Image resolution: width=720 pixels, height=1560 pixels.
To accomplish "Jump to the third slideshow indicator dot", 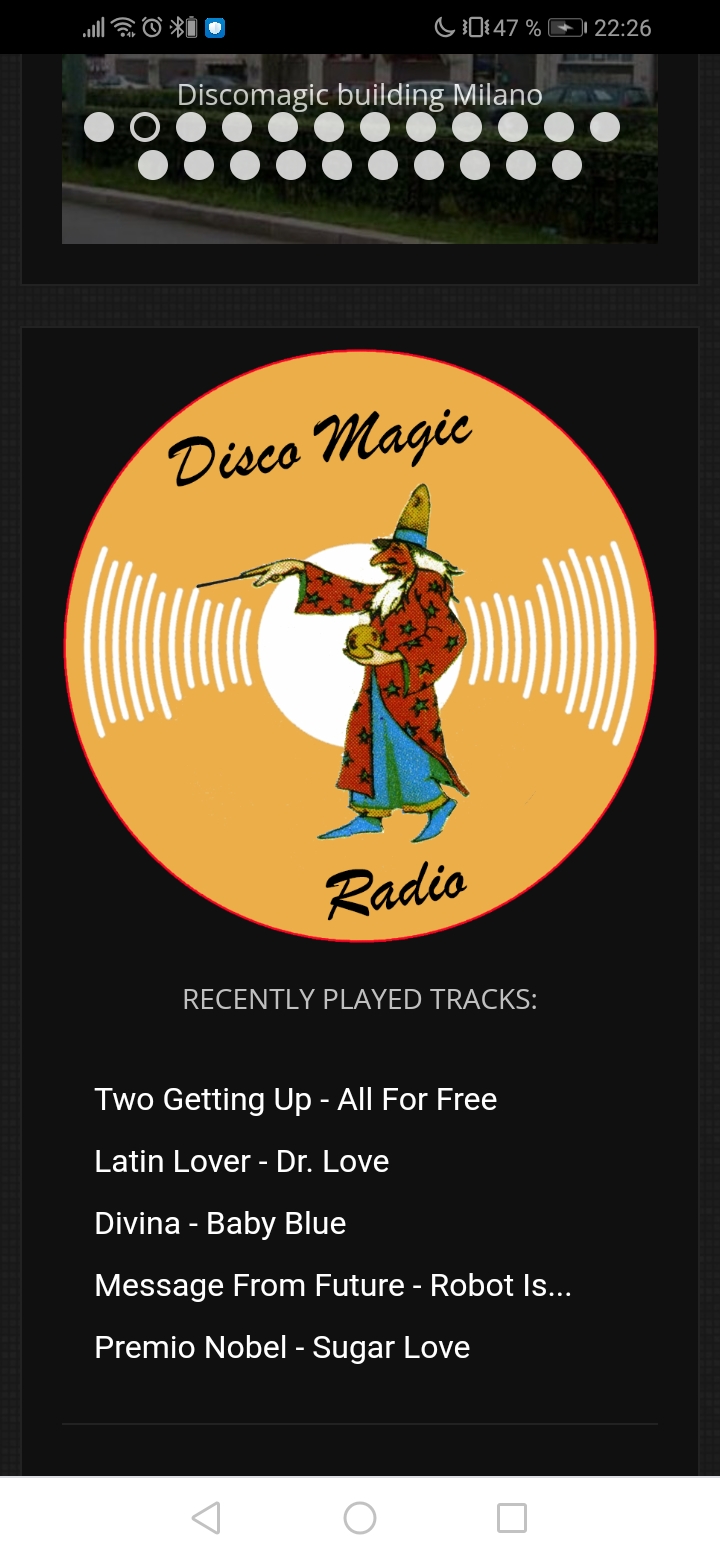I will click(x=191, y=127).
